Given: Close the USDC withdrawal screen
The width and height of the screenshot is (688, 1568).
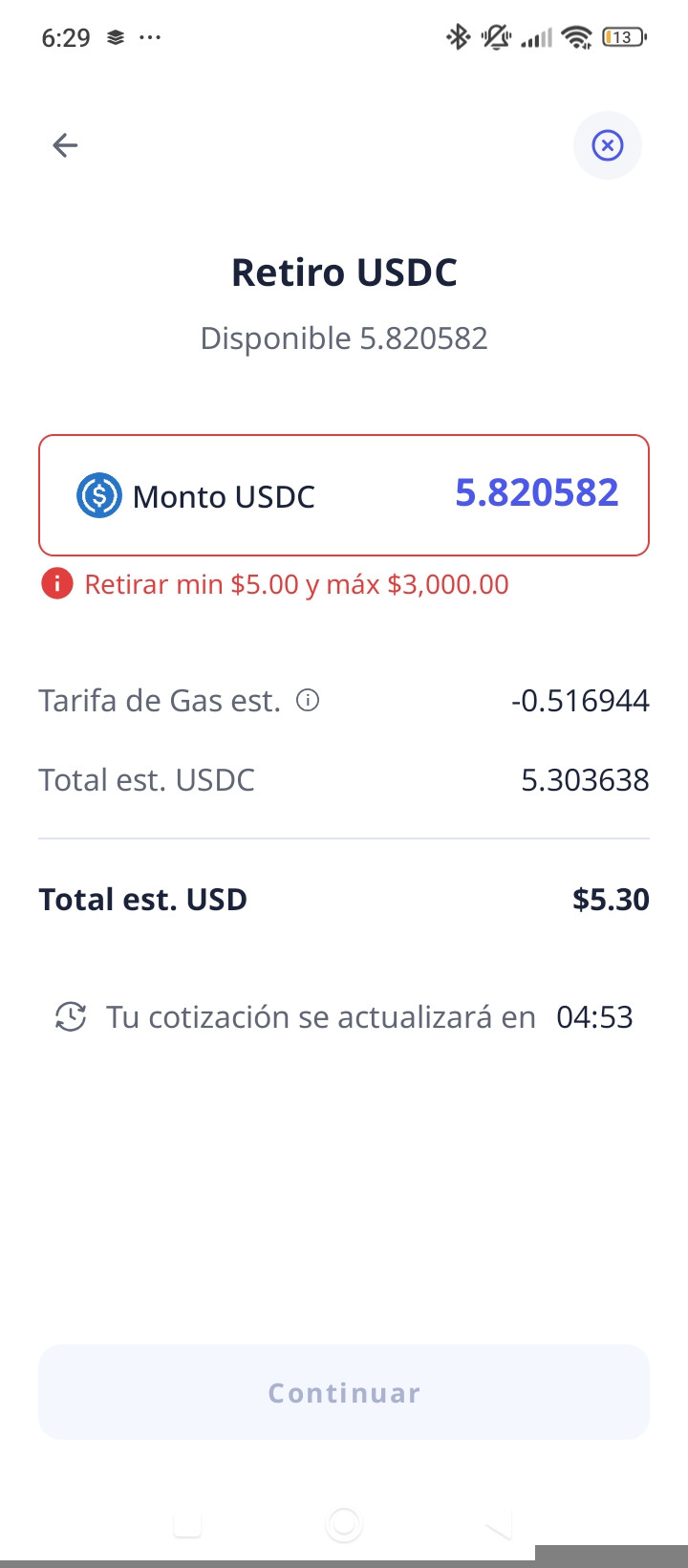Looking at the screenshot, I should [x=607, y=145].
